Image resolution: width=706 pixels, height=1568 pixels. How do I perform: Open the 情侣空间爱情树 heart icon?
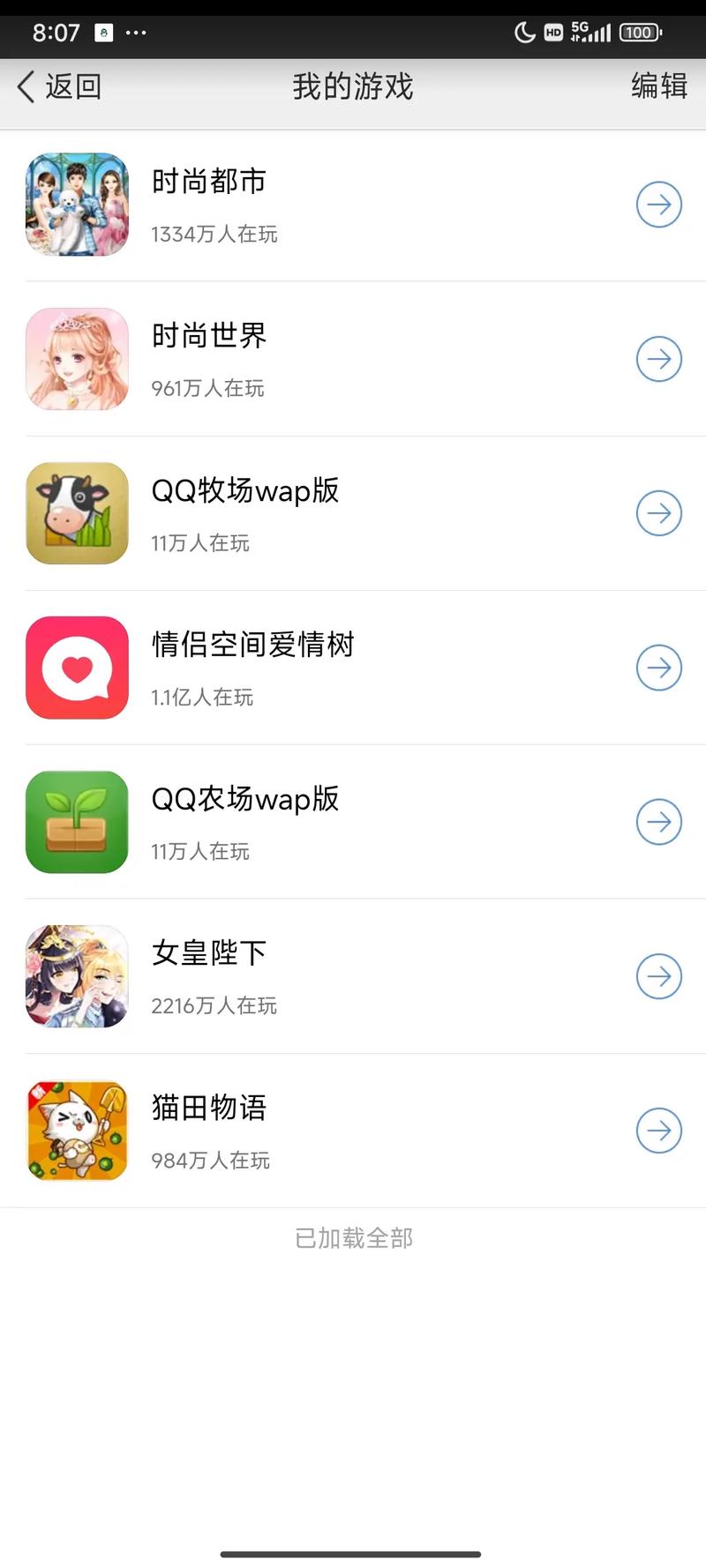coord(77,668)
